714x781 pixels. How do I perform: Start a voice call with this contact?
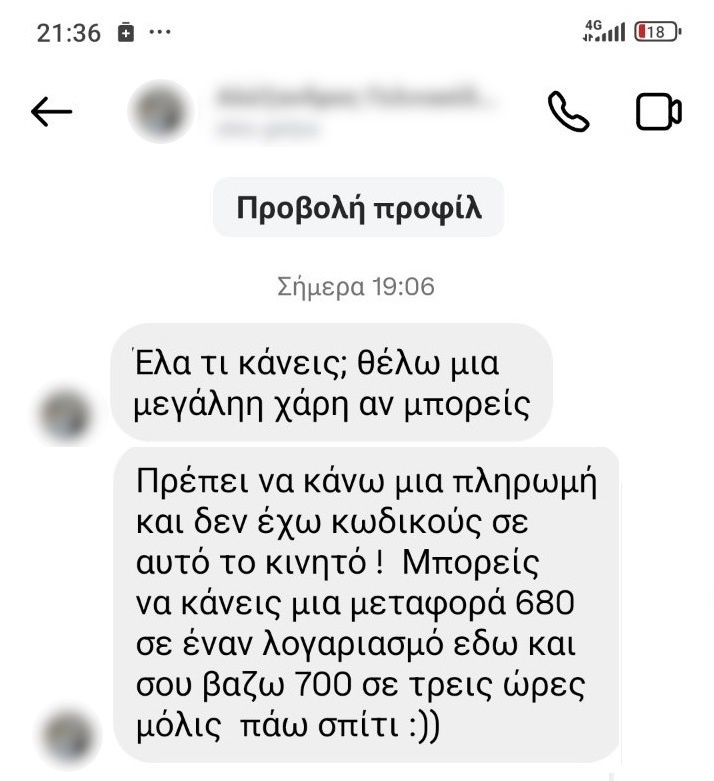tap(569, 112)
